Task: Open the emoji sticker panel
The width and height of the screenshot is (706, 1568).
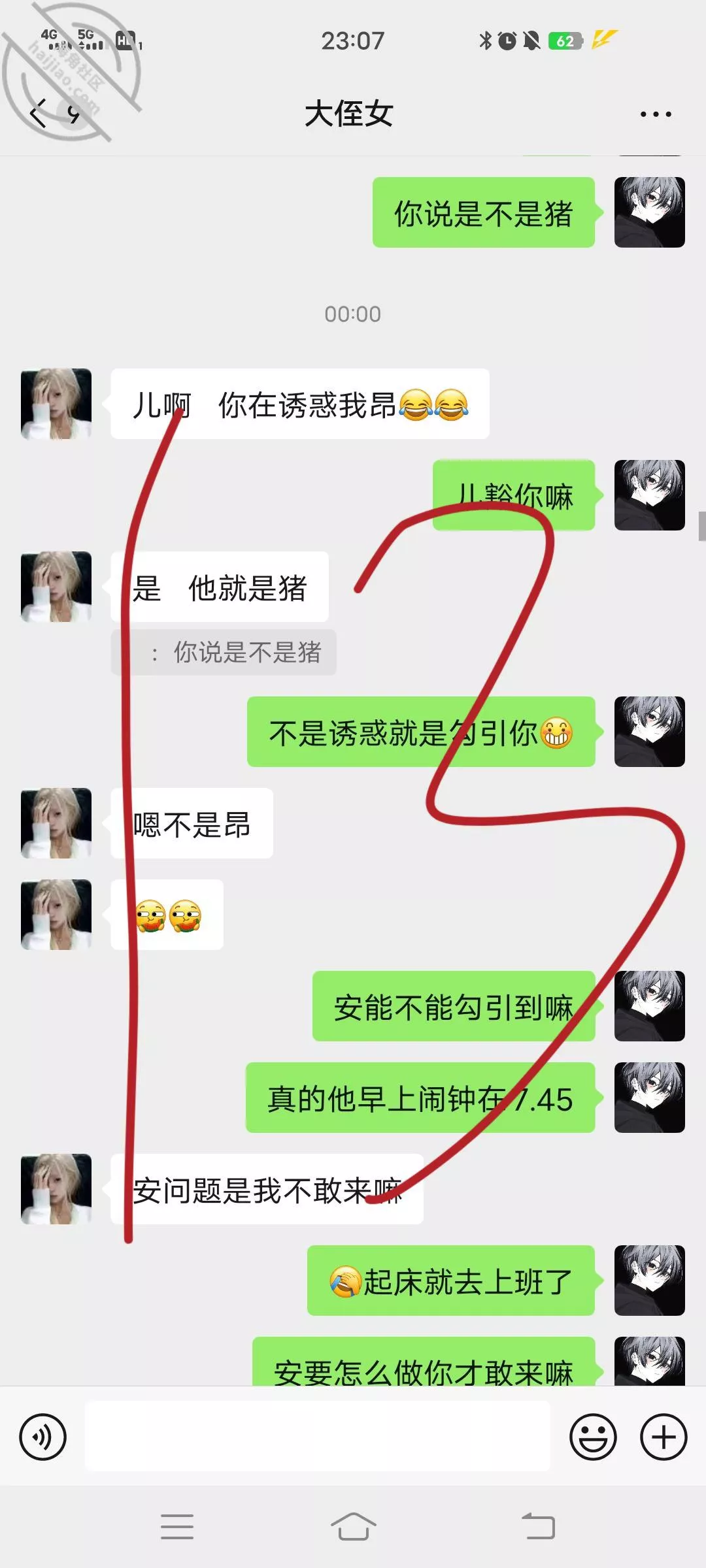Action: click(593, 1437)
